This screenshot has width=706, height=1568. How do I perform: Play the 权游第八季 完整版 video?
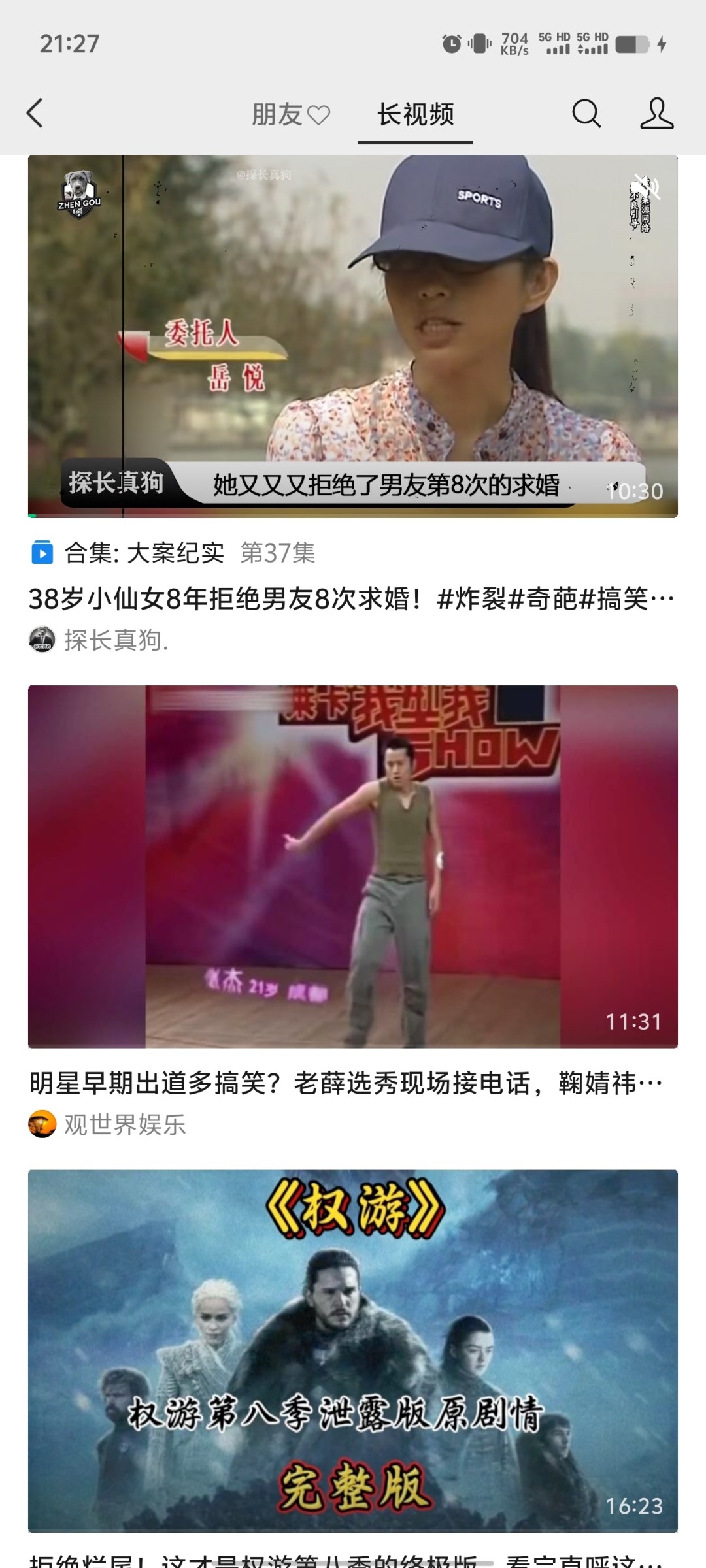[x=353, y=1351]
